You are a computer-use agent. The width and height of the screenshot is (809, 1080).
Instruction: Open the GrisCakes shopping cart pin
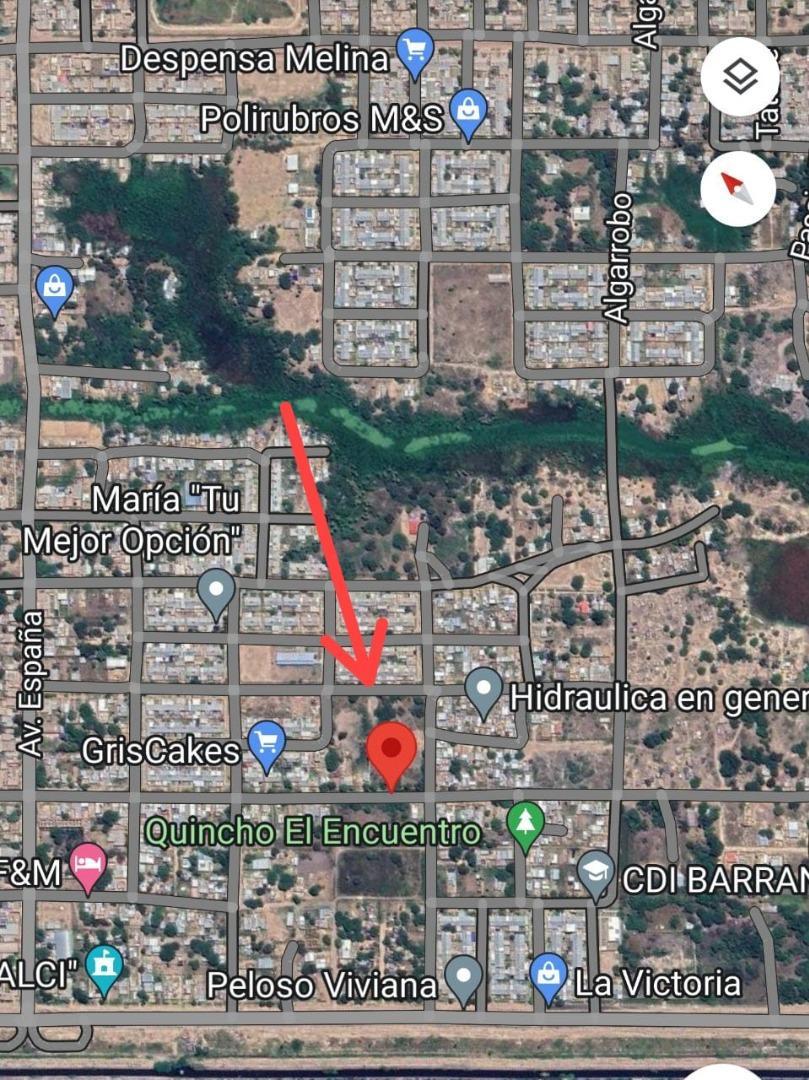click(x=266, y=745)
